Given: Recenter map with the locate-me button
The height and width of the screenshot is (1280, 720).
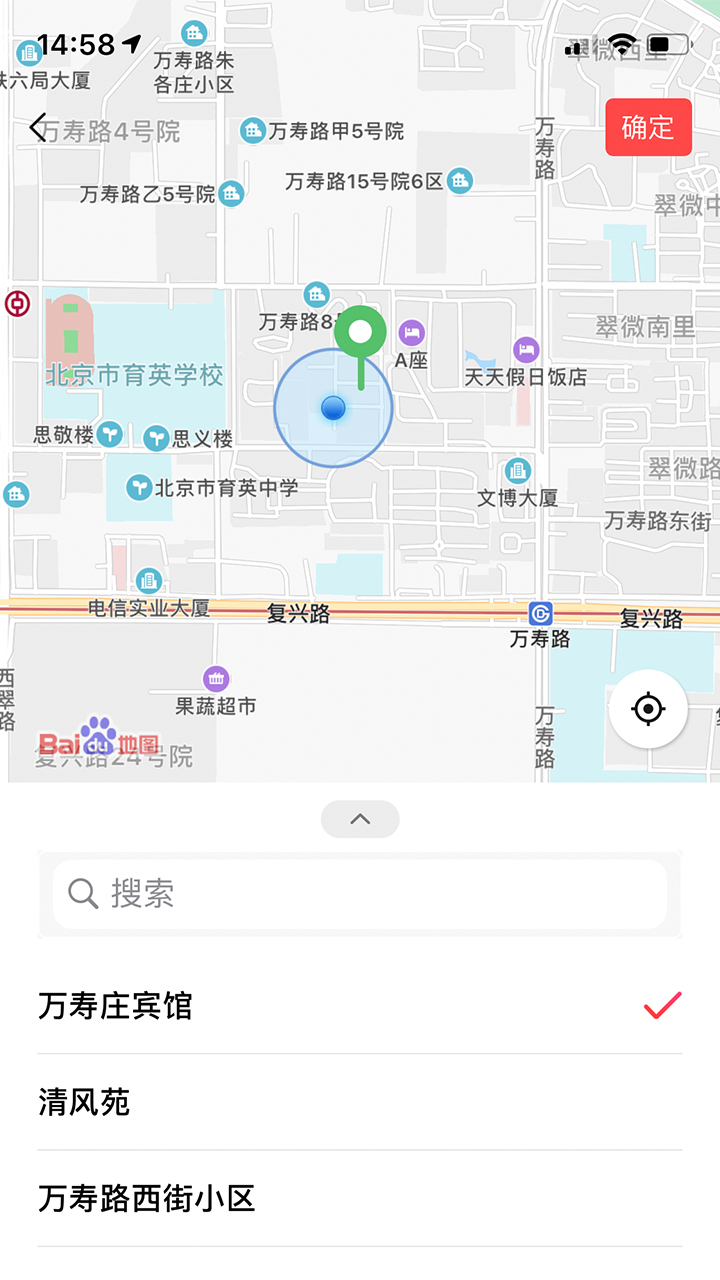Looking at the screenshot, I should click(x=648, y=709).
